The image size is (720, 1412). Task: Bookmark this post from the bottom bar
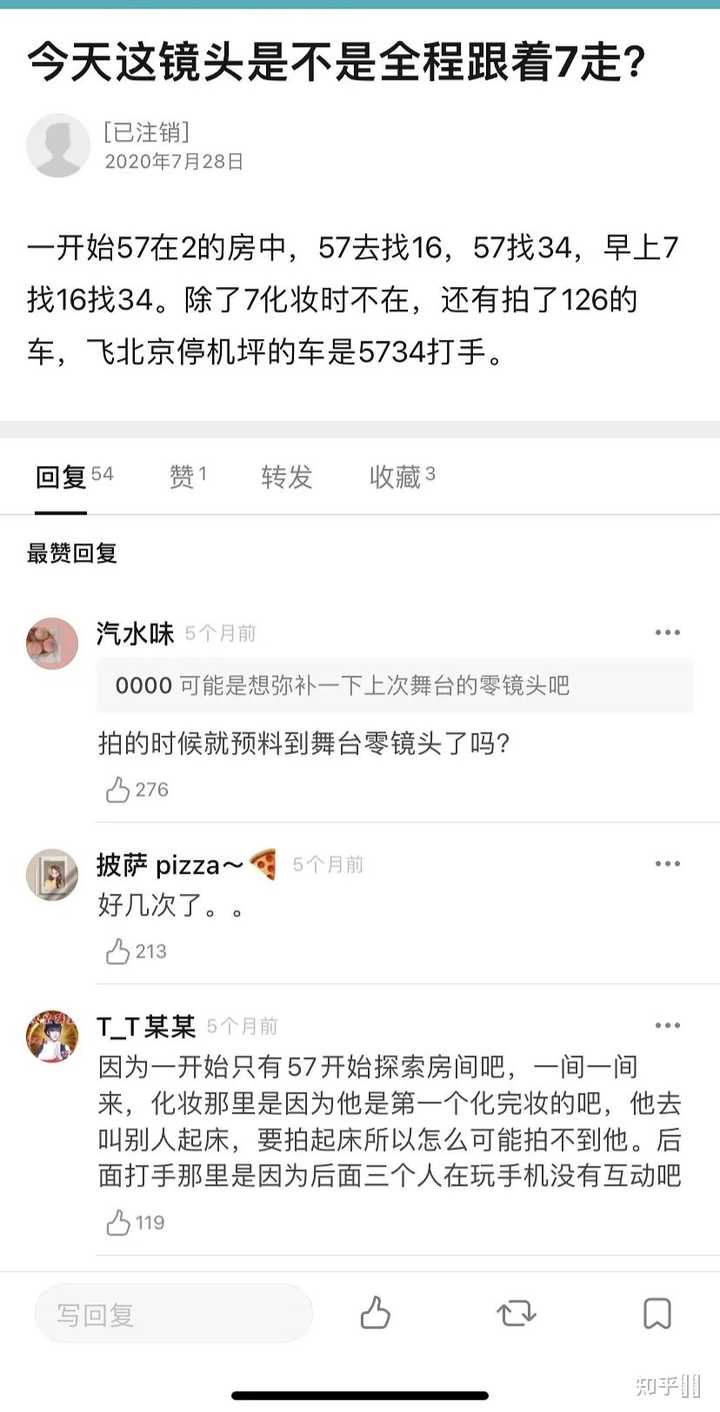click(x=657, y=1313)
